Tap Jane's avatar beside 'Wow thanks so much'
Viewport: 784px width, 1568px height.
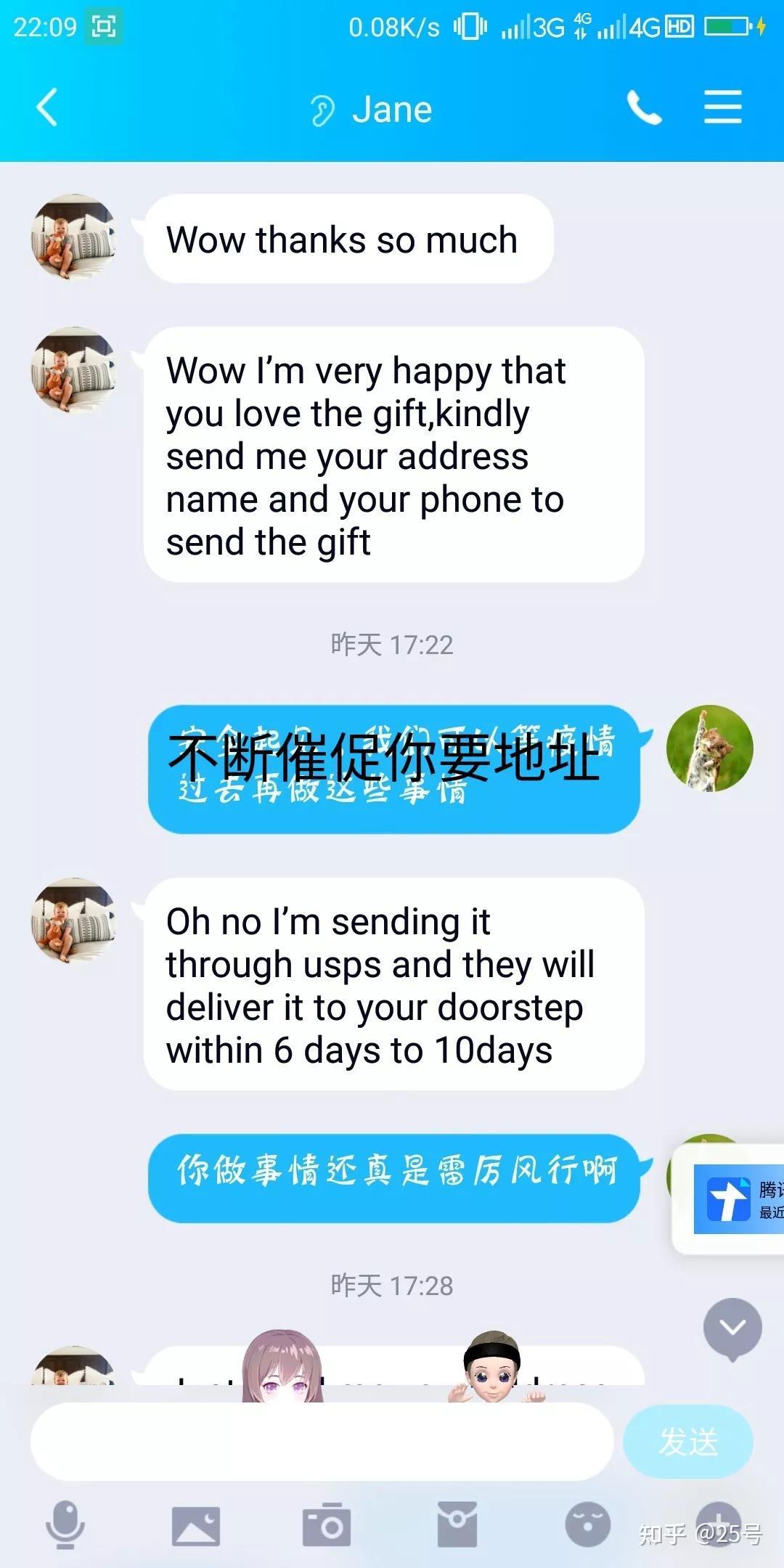(73, 238)
